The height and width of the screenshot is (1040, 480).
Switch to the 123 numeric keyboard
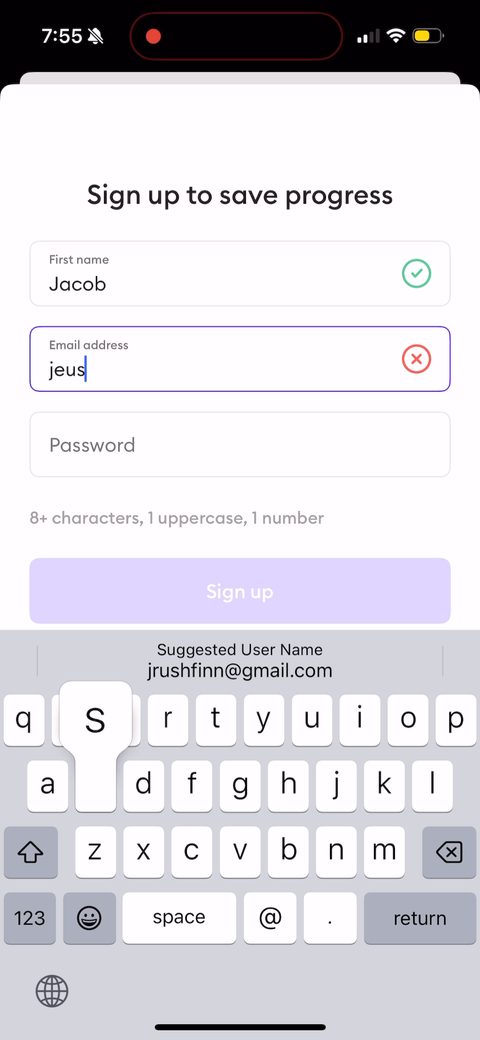click(30, 918)
